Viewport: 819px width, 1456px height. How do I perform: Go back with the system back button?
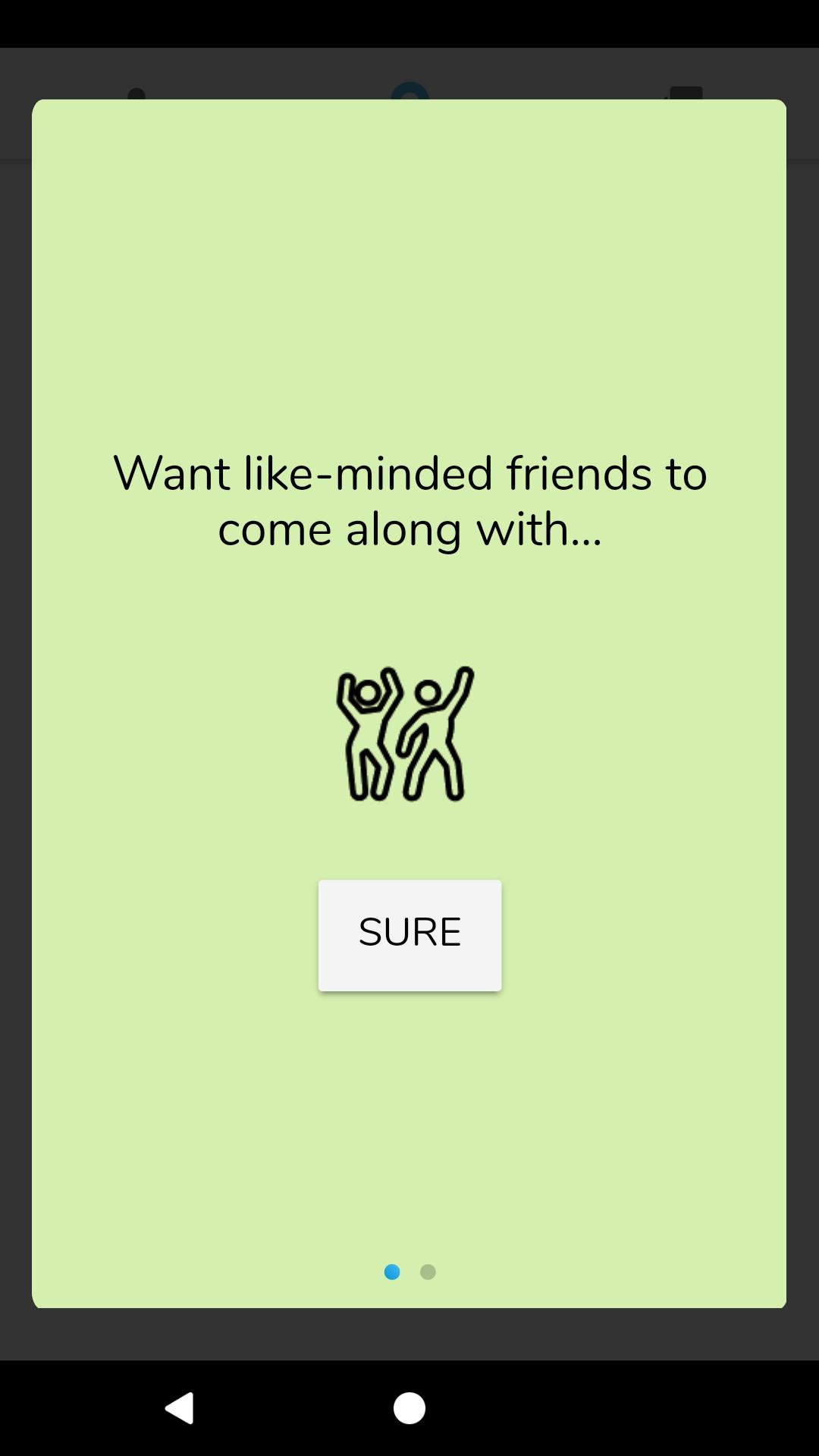pyautogui.click(x=180, y=1408)
